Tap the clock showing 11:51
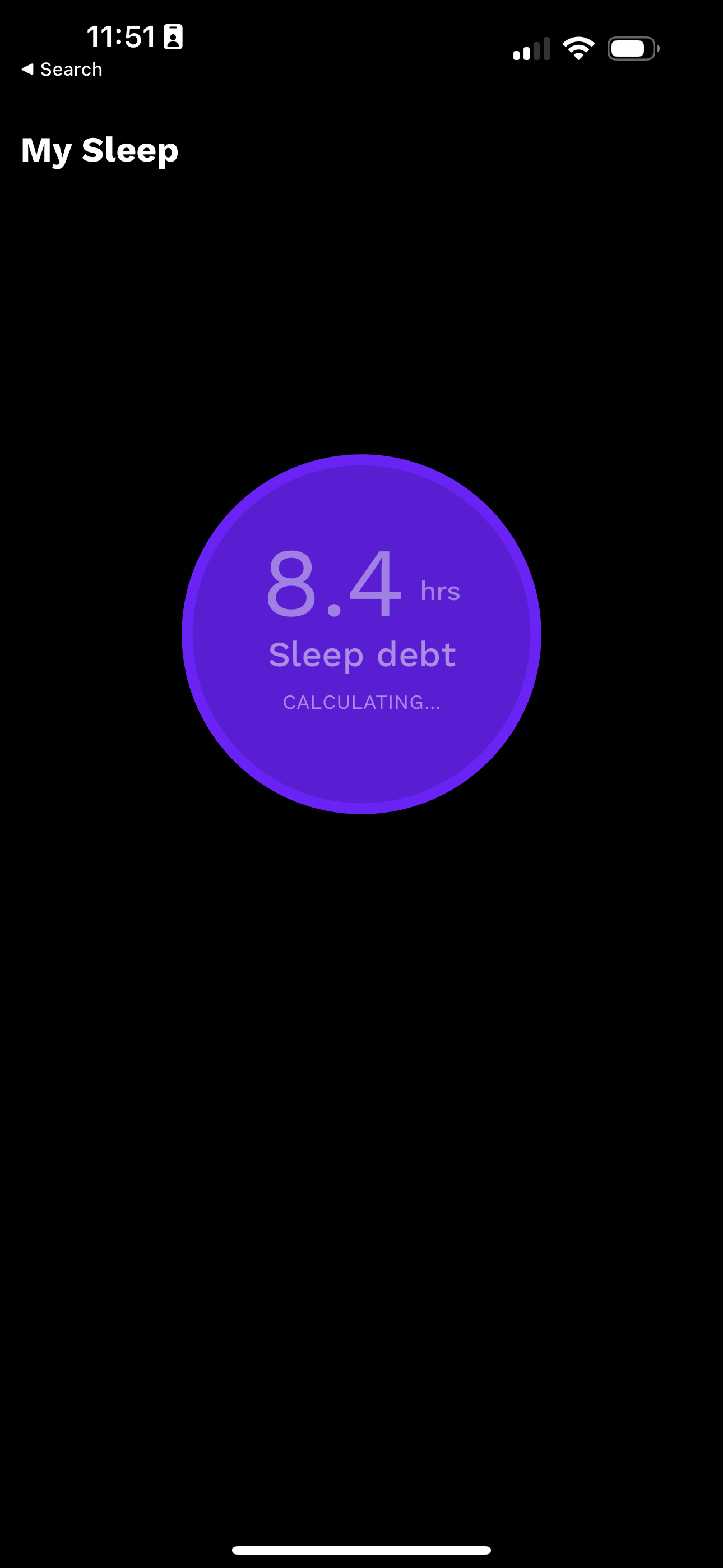Viewport: 723px width, 1568px height. [119, 38]
